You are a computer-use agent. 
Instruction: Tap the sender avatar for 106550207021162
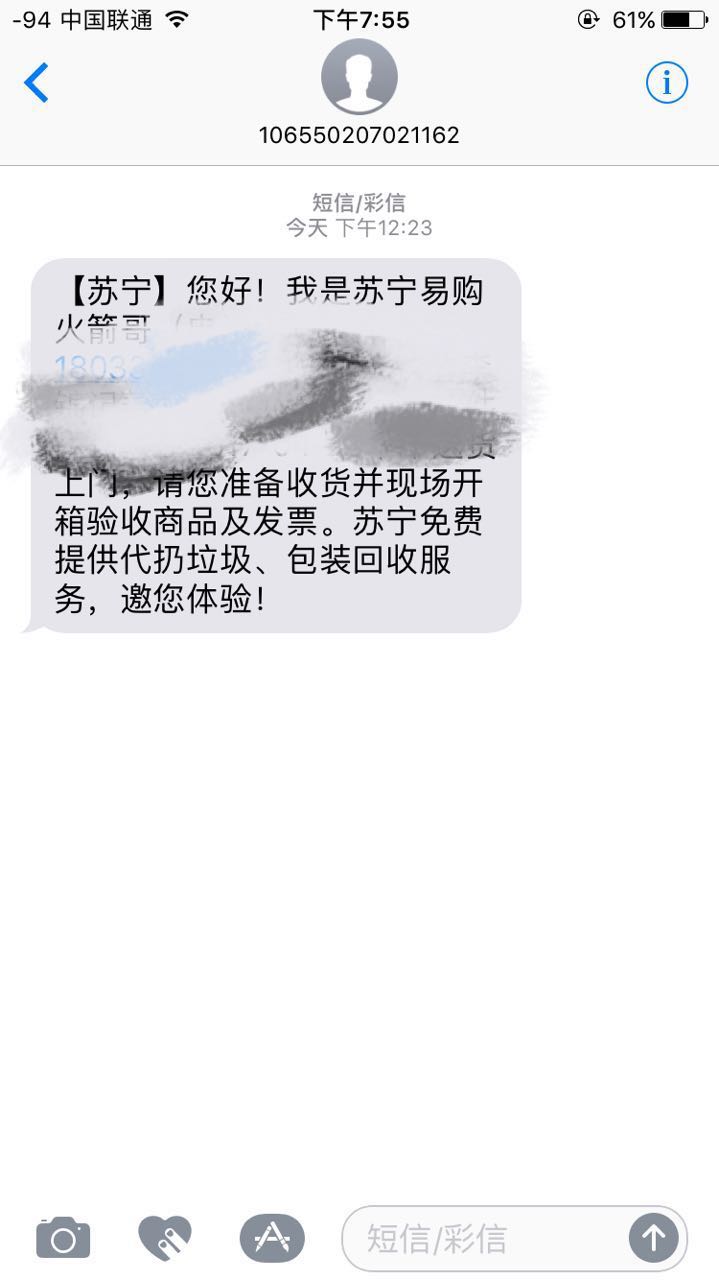359,78
